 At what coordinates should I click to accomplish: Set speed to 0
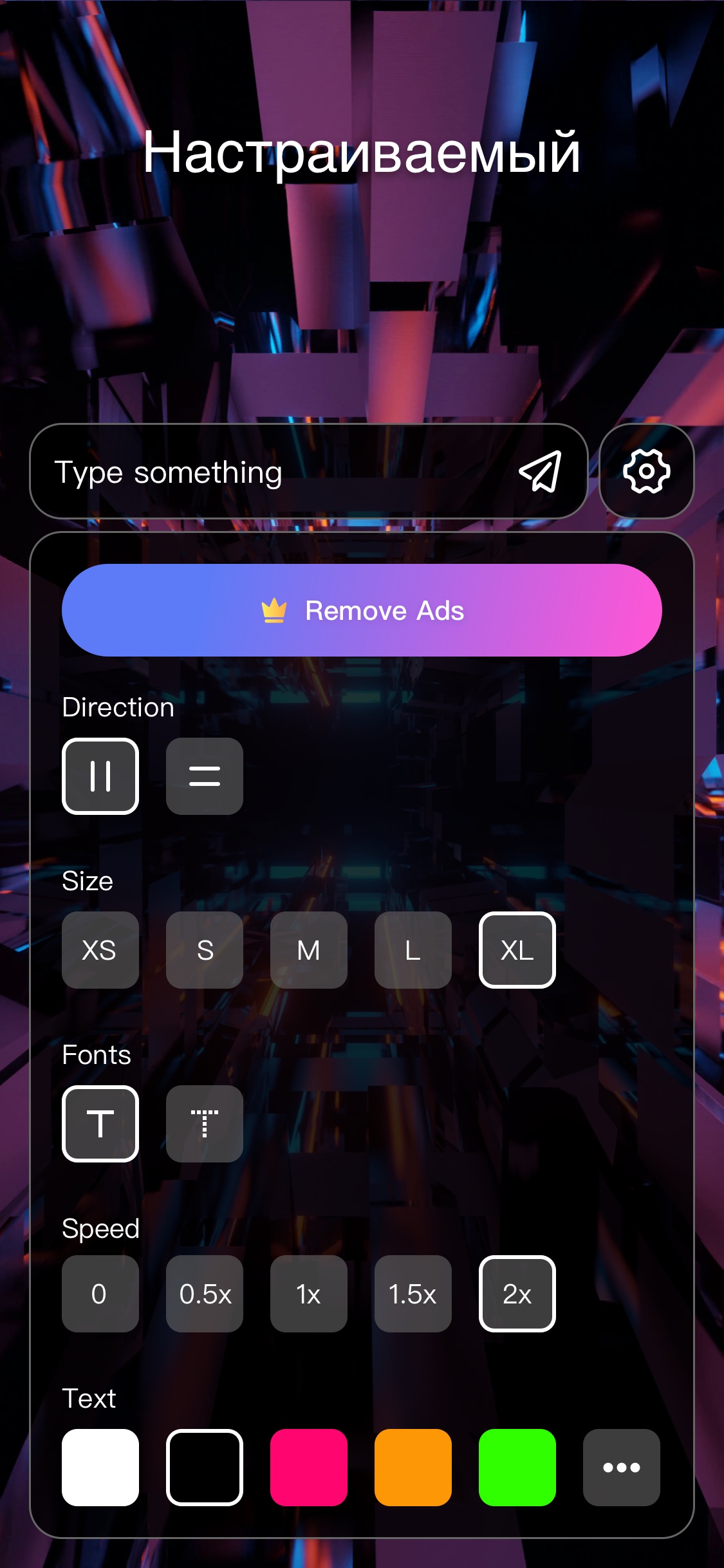click(x=100, y=1294)
